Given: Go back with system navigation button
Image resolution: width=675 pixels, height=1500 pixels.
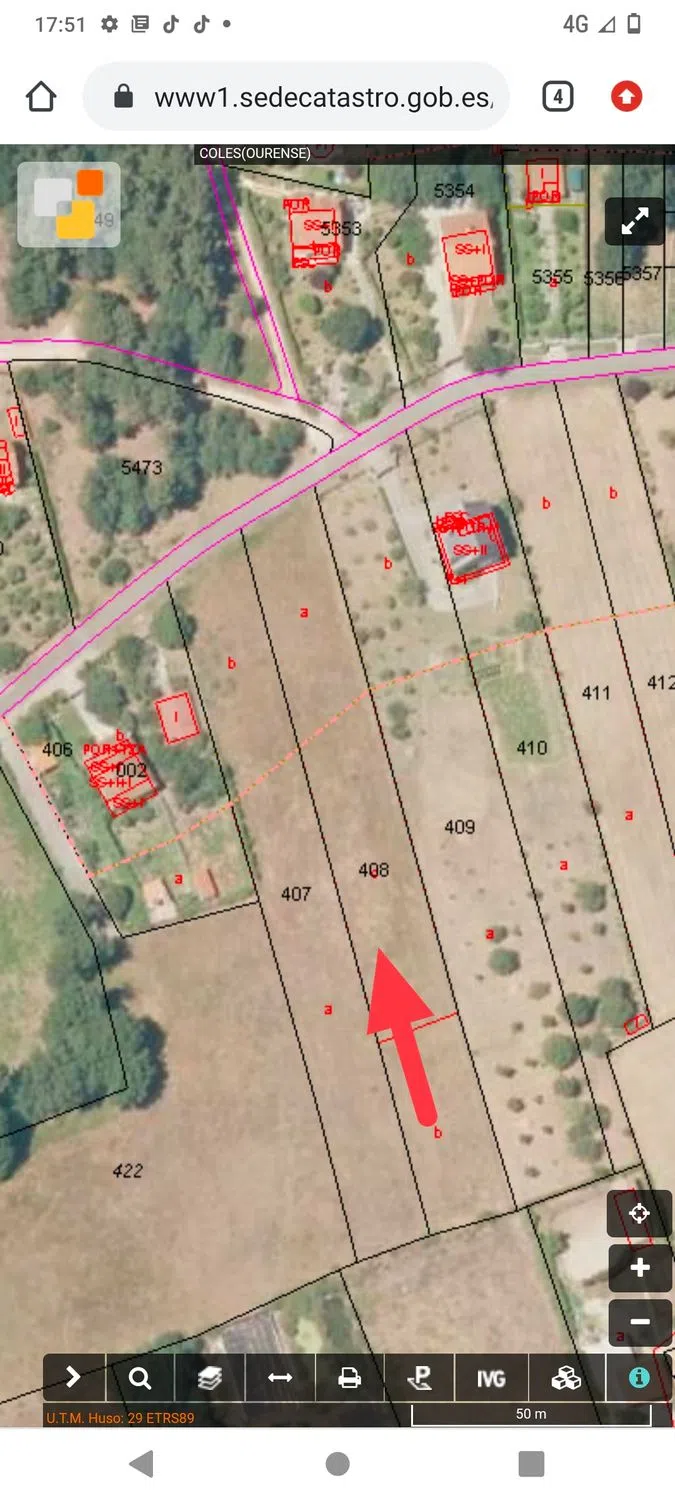Looking at the screenshot, I should pyautogui.click(x=142, y=1464).
